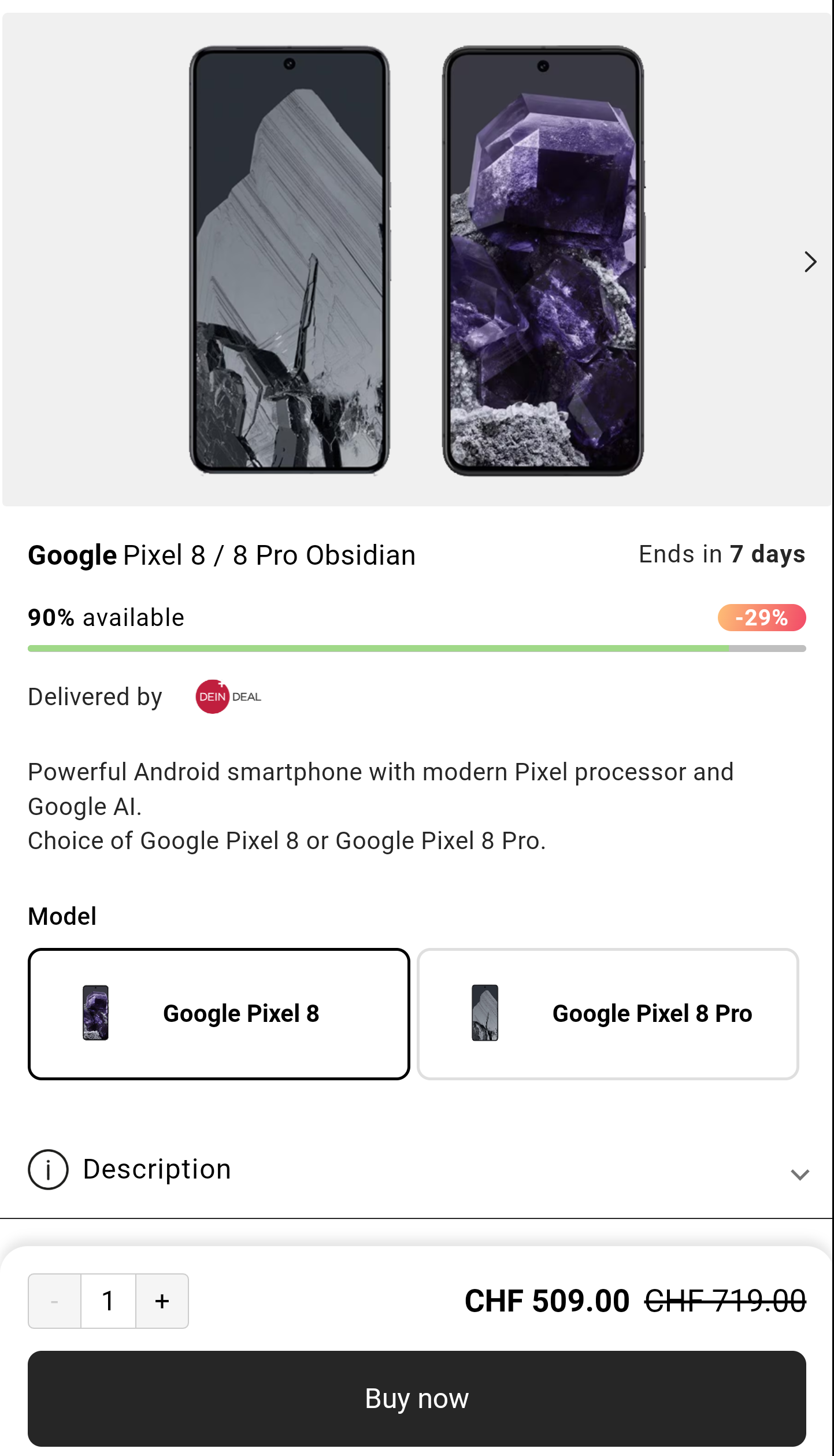Screen dimensions: 834x1456
Task: Tap the quantity field showing 1
Action: [x=108, y=1301]
